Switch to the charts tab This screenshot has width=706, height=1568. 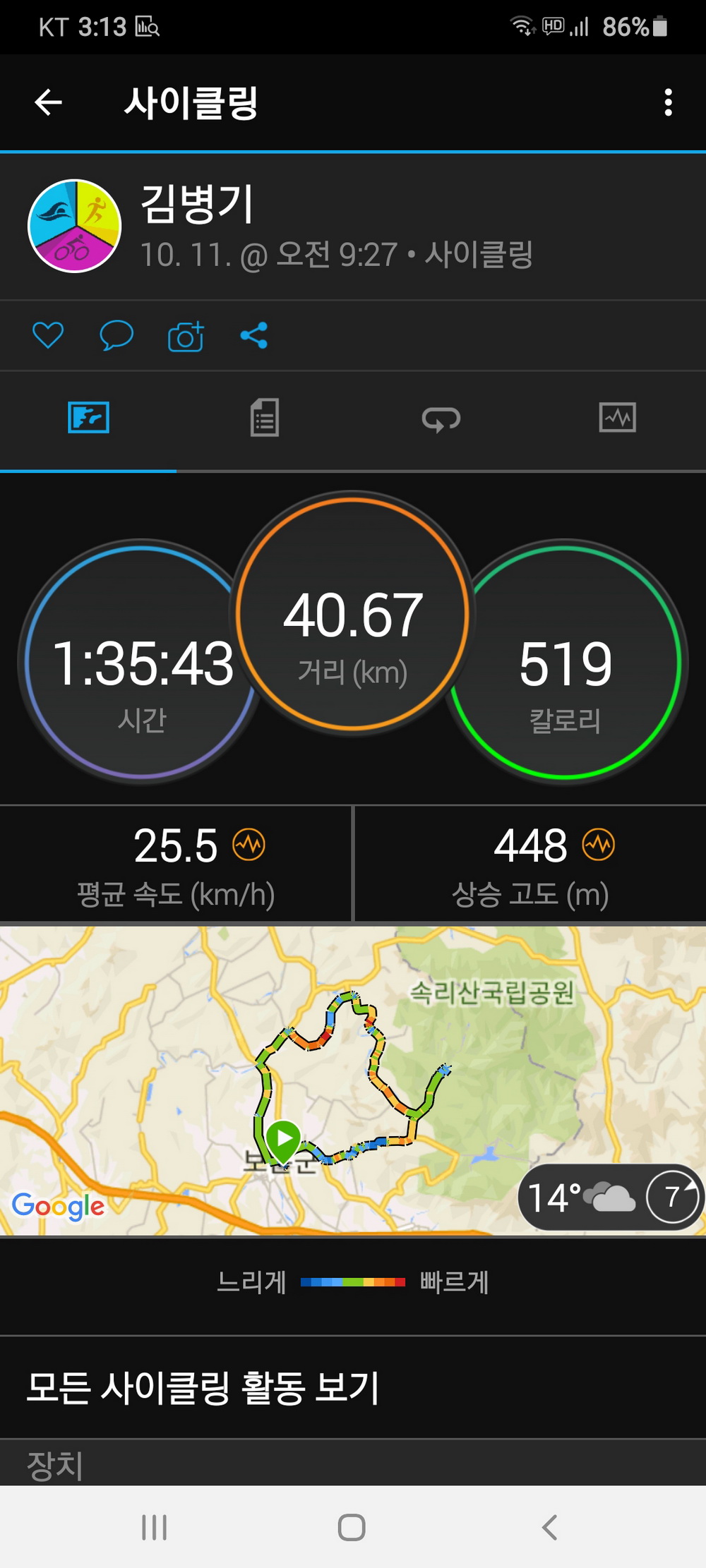click(x=618, y=418)
